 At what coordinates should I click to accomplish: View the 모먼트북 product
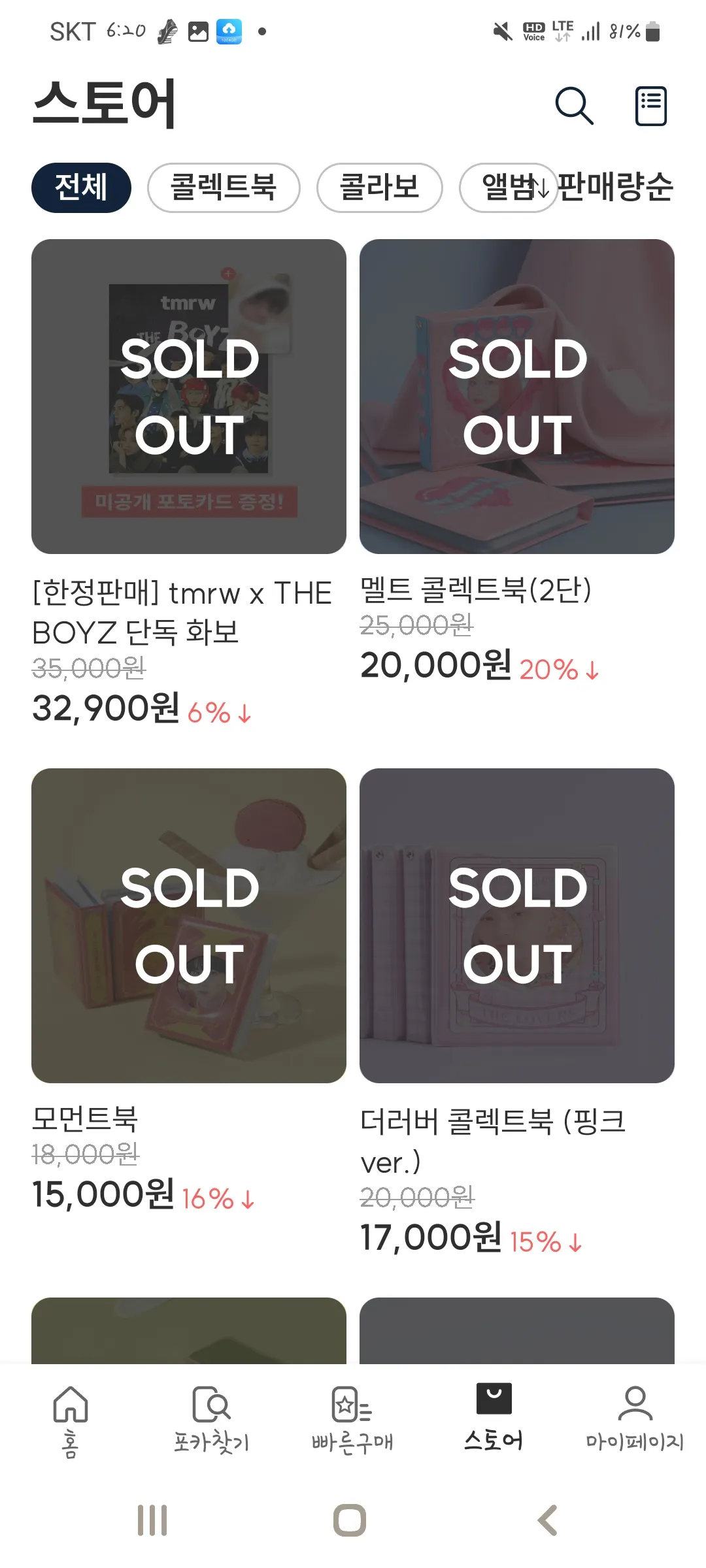189,925
